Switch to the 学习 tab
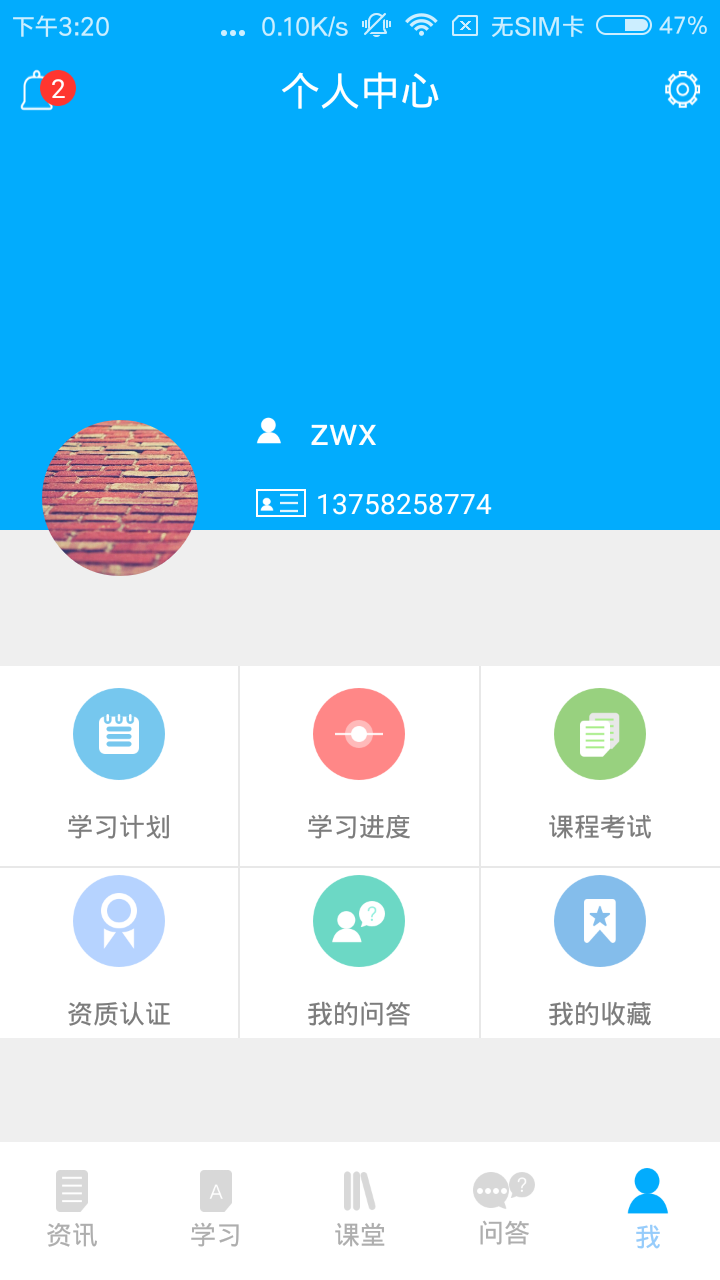720x1280 pixels. (x=216, y=1210)
